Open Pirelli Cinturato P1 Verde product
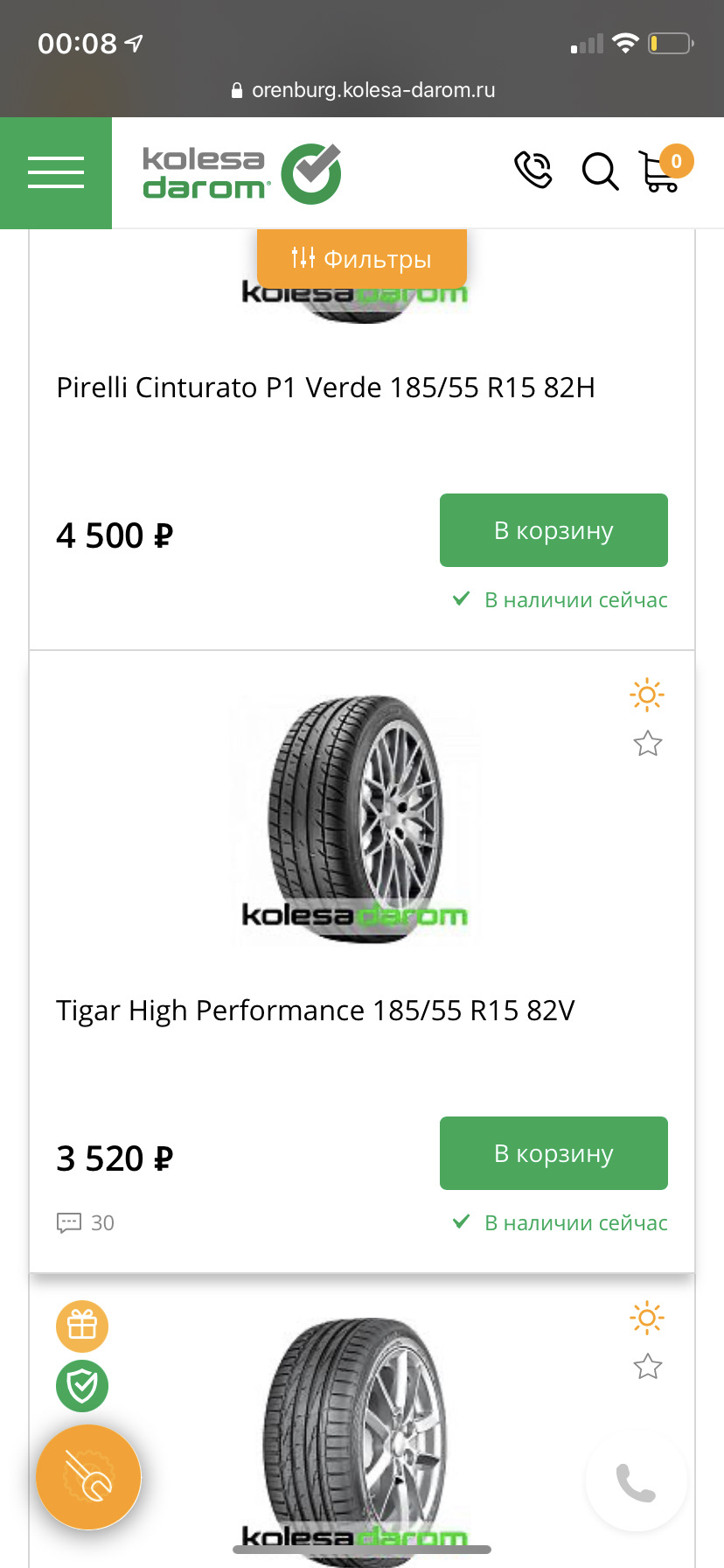The width and height of the screenshot is (724, 1568). click(x=325, y=388)
